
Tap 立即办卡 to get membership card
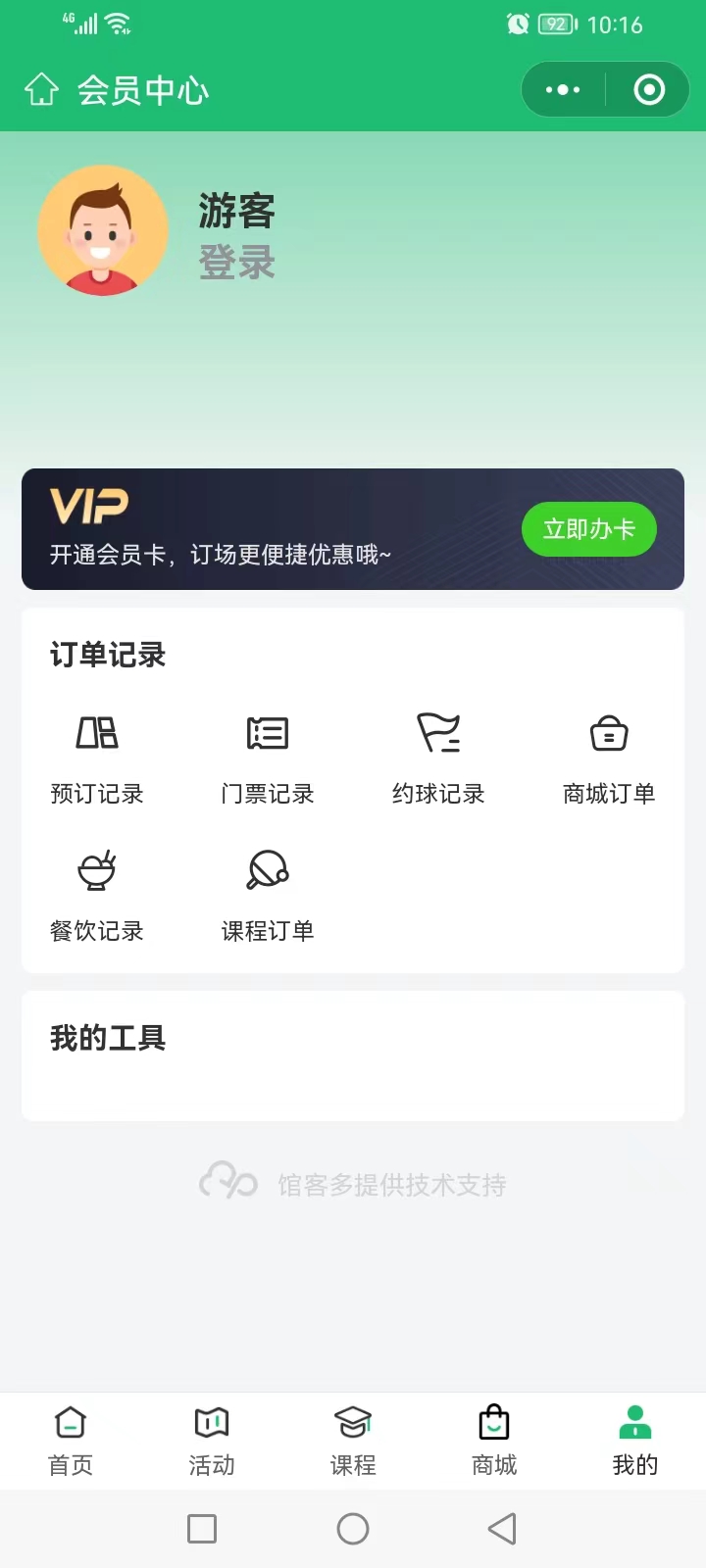(x=588, y=528)
